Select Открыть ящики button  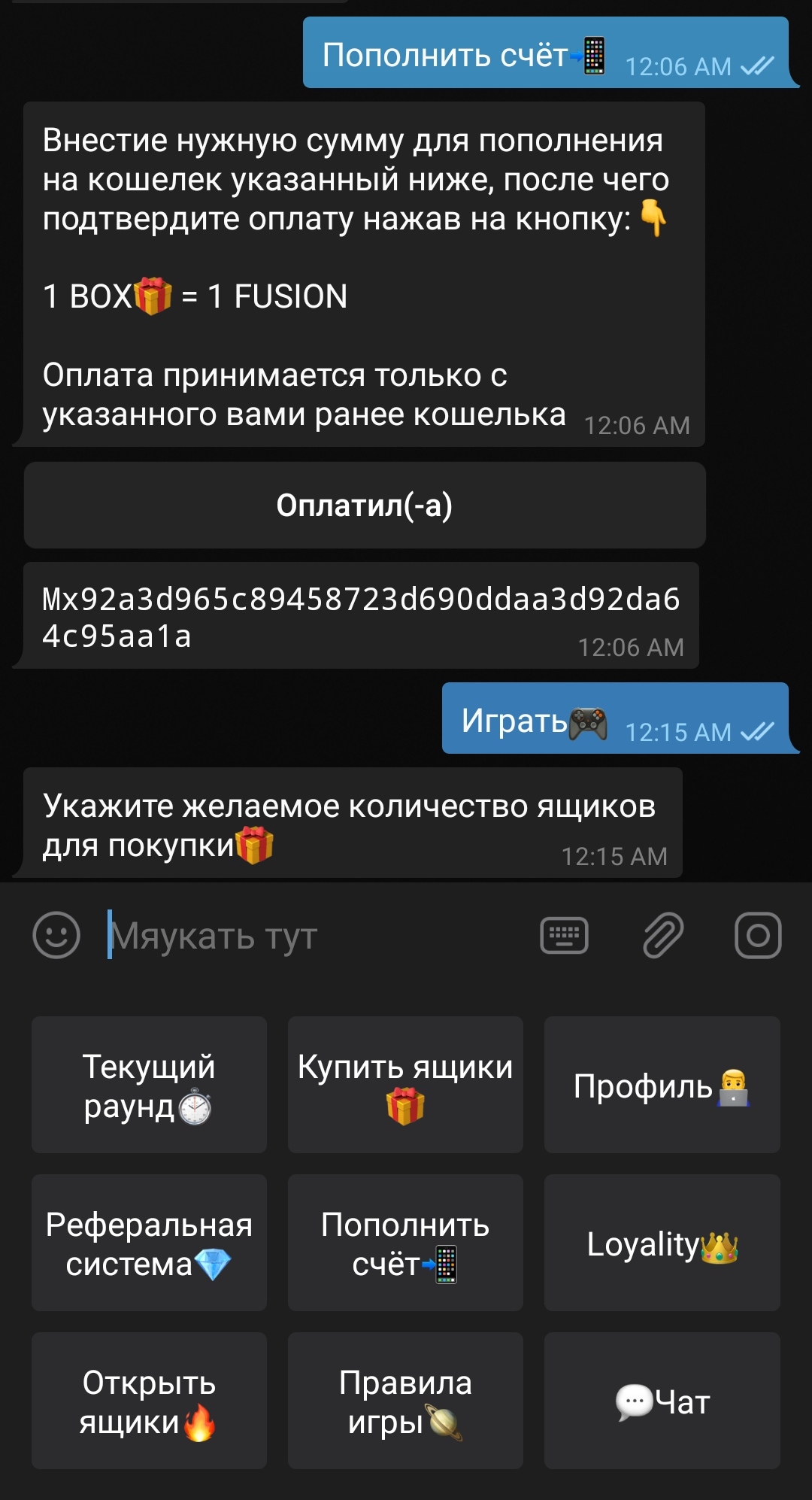pyautogui.click(x=149, y=1401)
